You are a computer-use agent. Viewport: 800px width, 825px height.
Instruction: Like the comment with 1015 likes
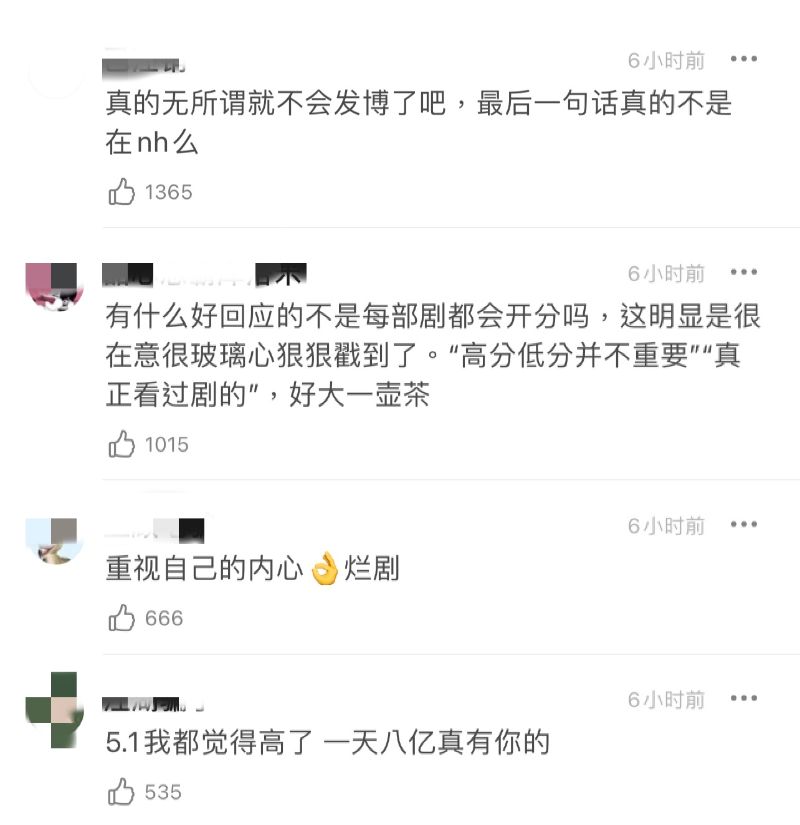[x=122, y=444]
